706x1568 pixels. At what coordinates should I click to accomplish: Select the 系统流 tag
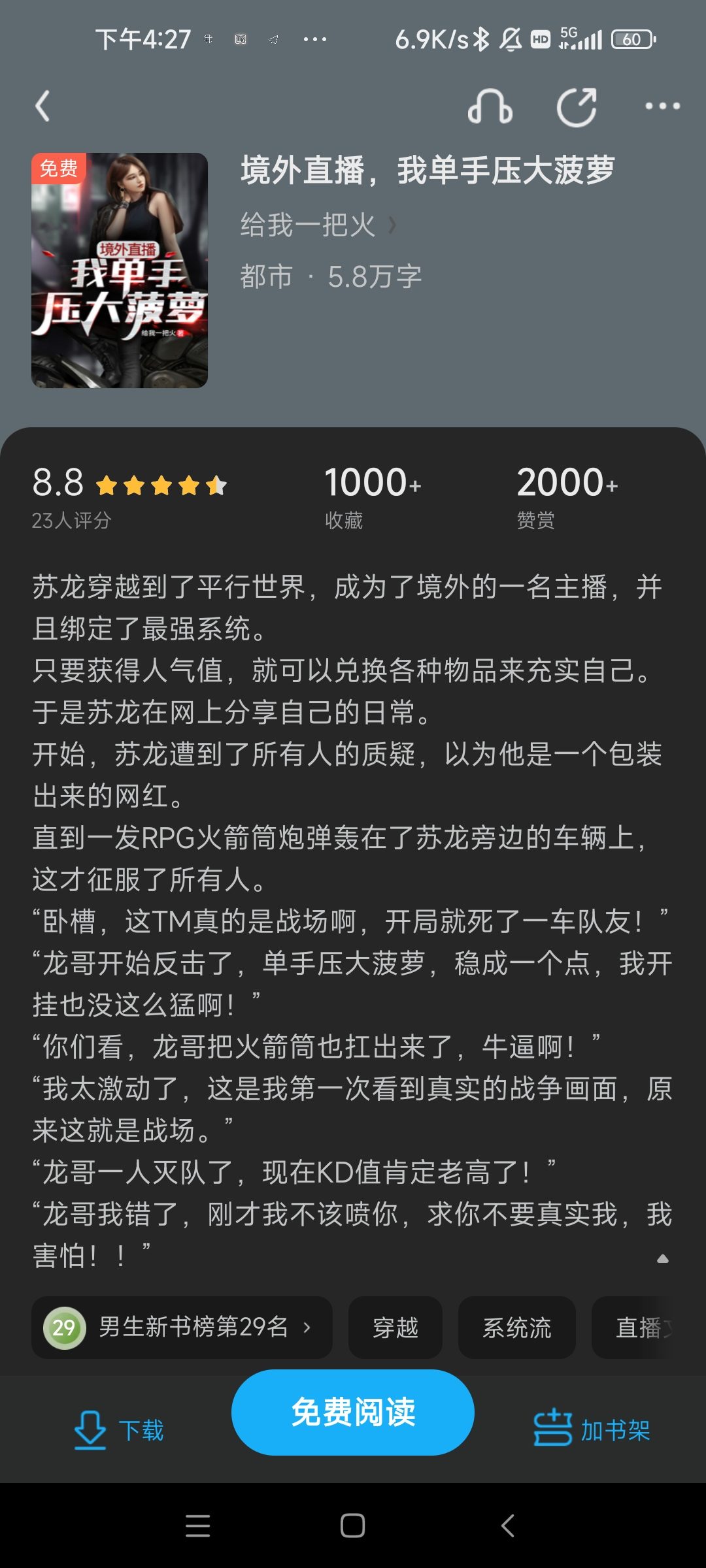coord(516,1328)
